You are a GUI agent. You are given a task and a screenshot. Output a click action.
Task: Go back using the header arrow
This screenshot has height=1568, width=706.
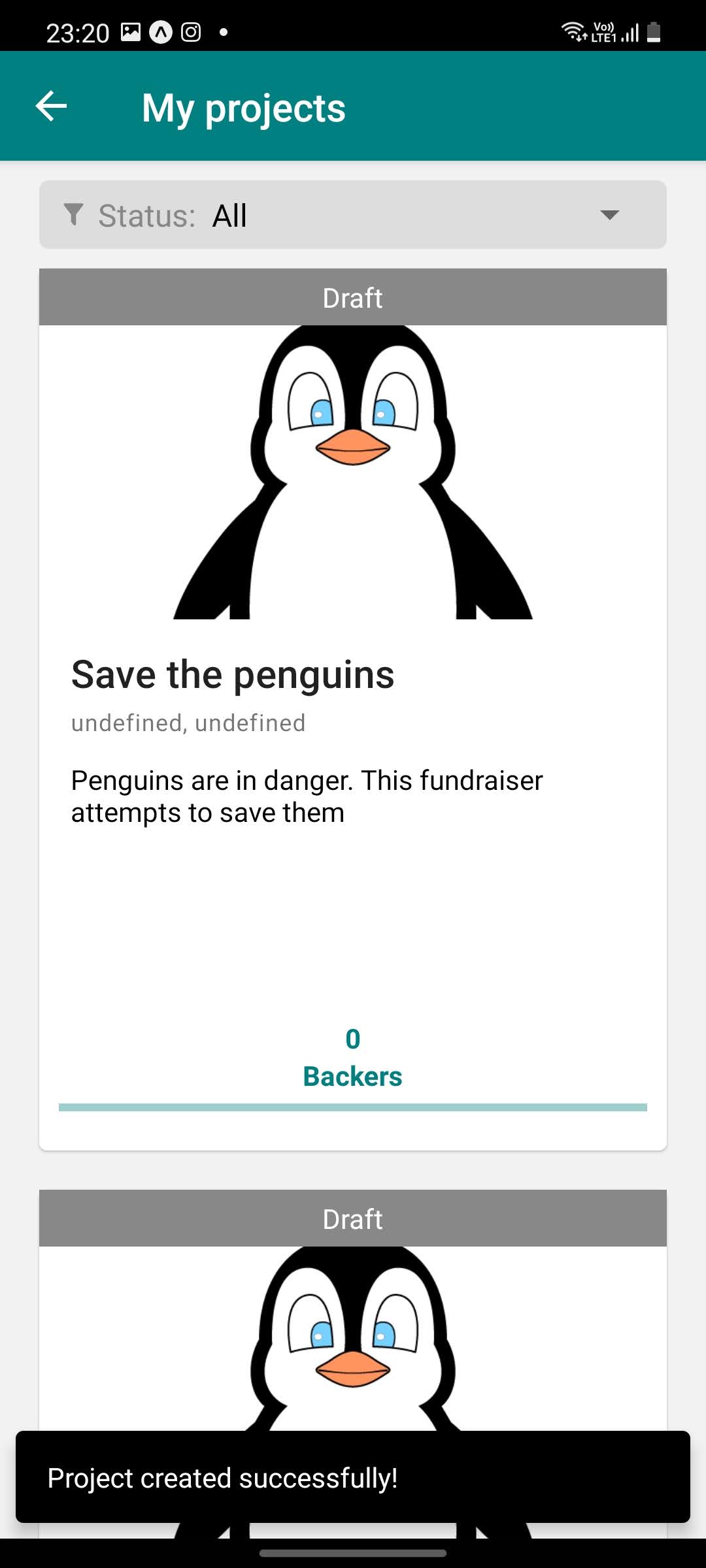pos(51,106)
